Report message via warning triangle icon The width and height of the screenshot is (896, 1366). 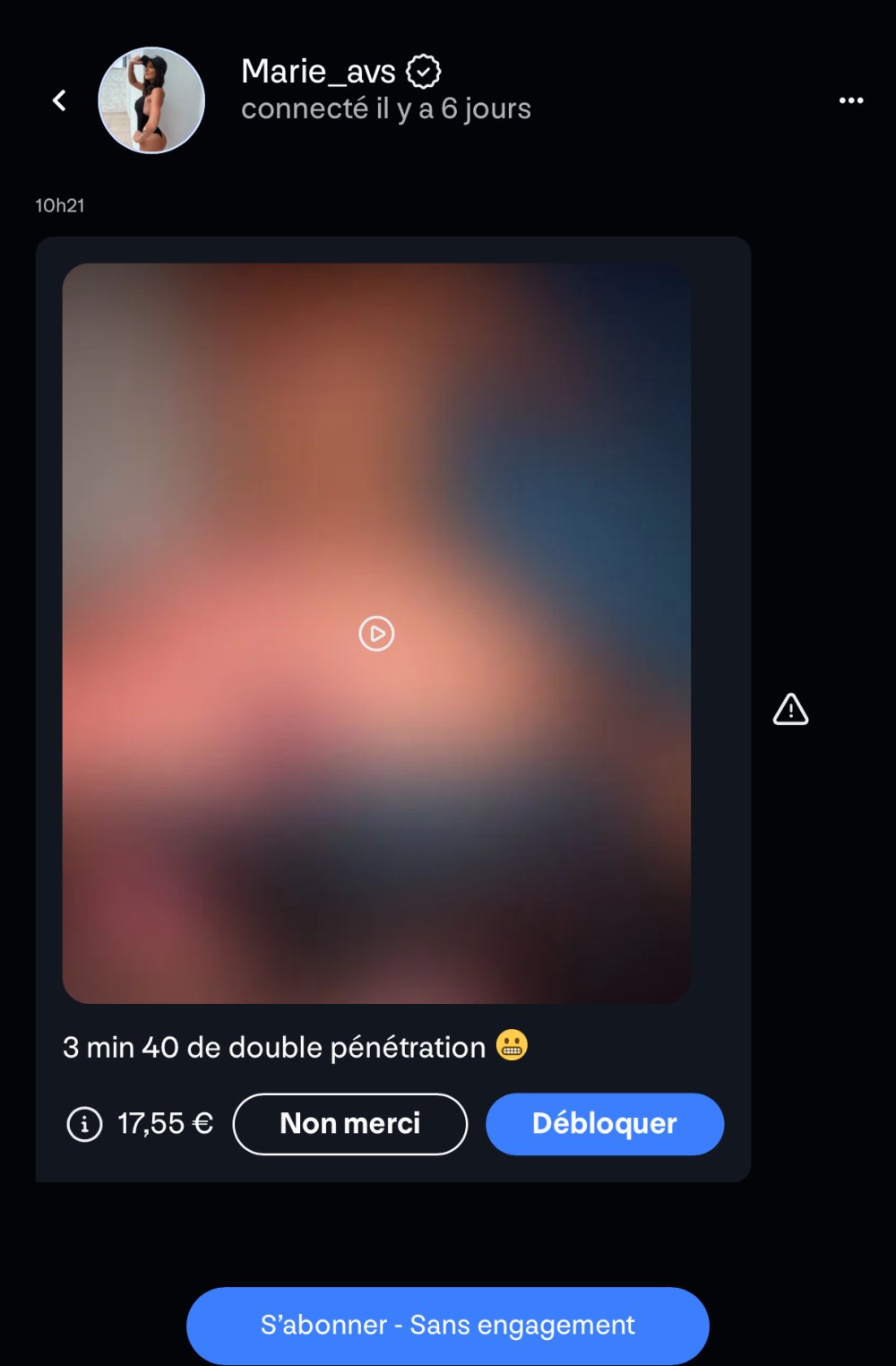coord(790,709)
